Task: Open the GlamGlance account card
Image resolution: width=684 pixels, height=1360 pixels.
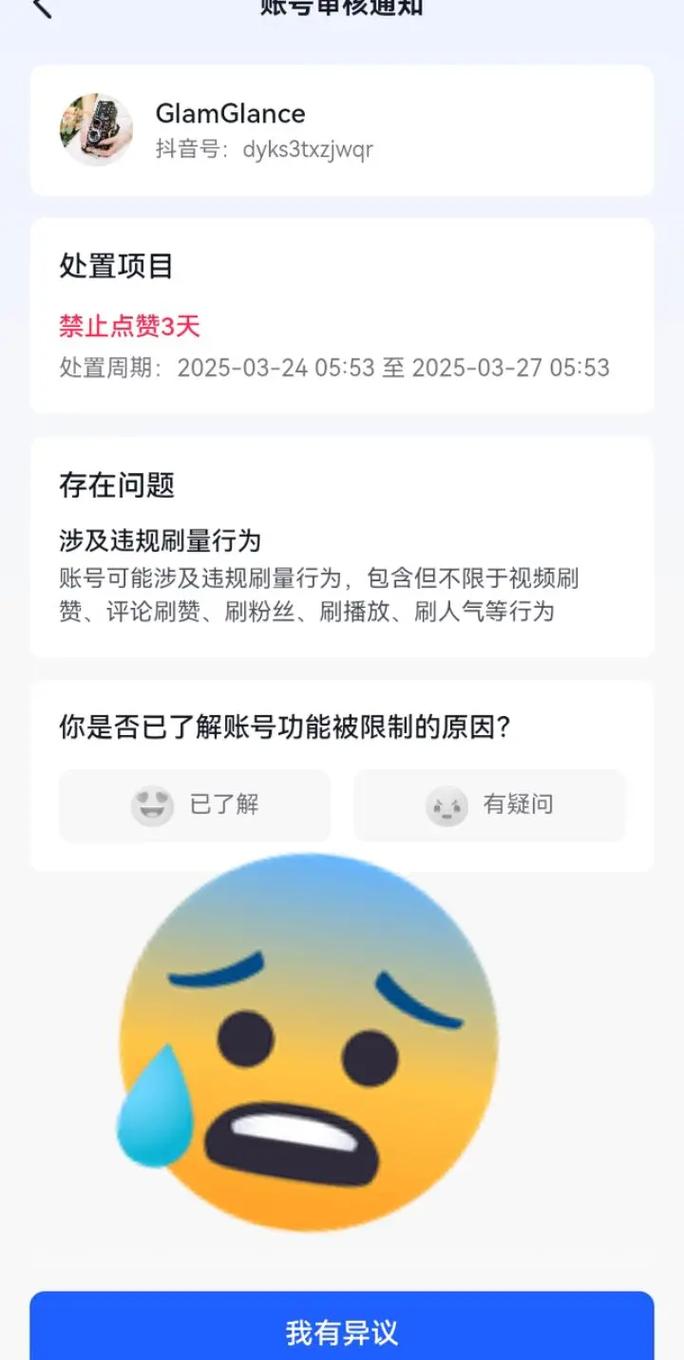Action: tap(342, 131)
